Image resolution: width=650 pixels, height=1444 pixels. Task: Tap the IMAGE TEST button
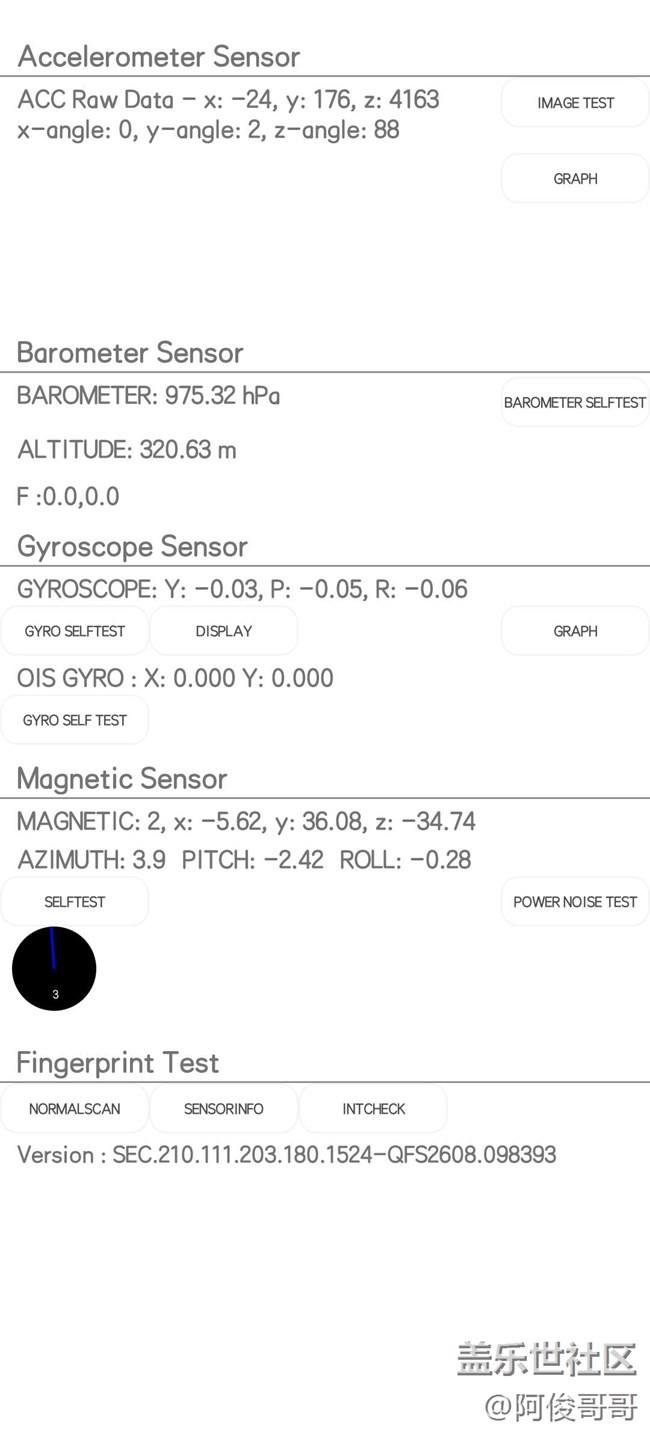[575, 103]
